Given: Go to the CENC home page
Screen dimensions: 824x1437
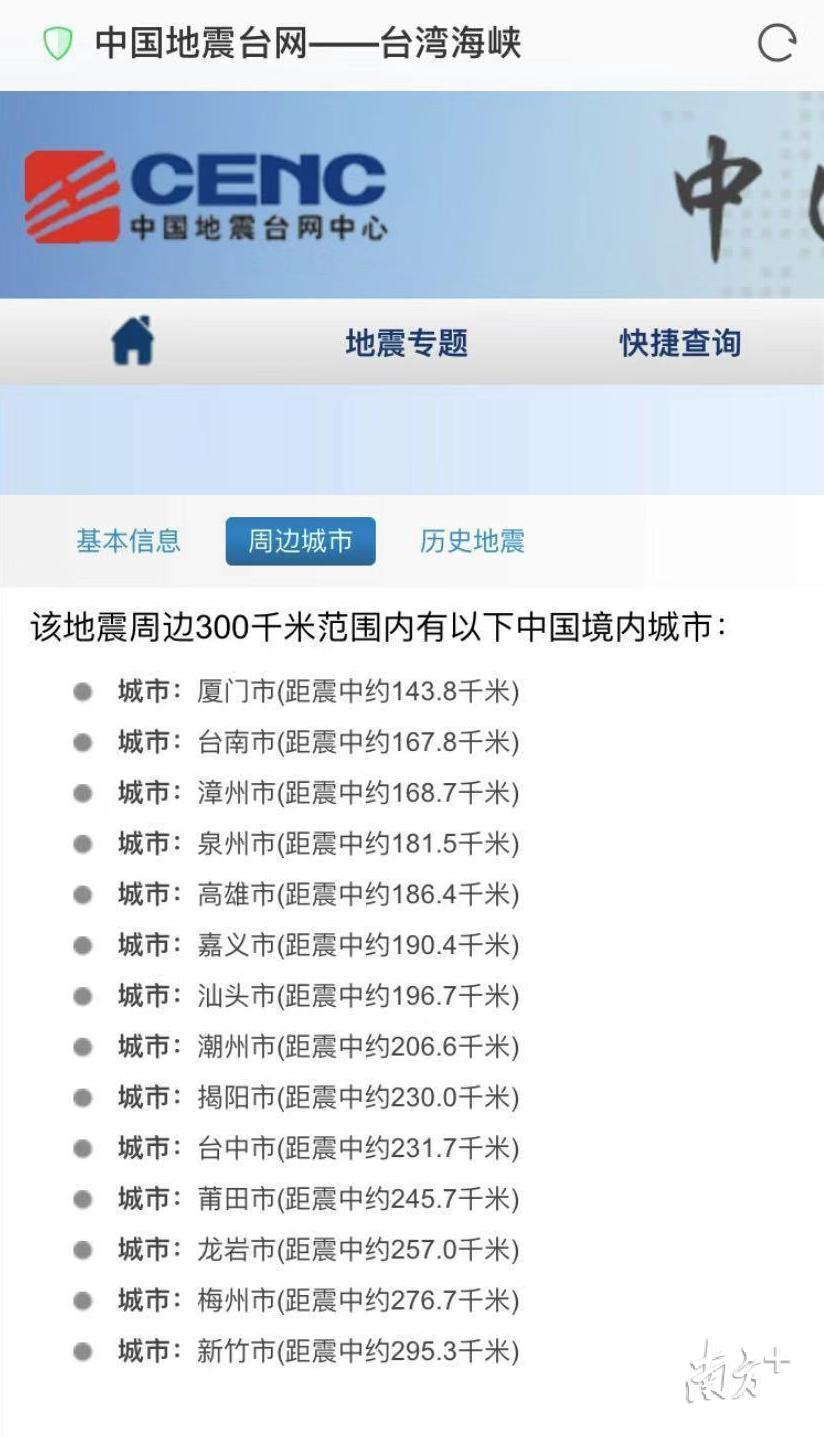Looking at the screenshot, I should tap(133, 341).
